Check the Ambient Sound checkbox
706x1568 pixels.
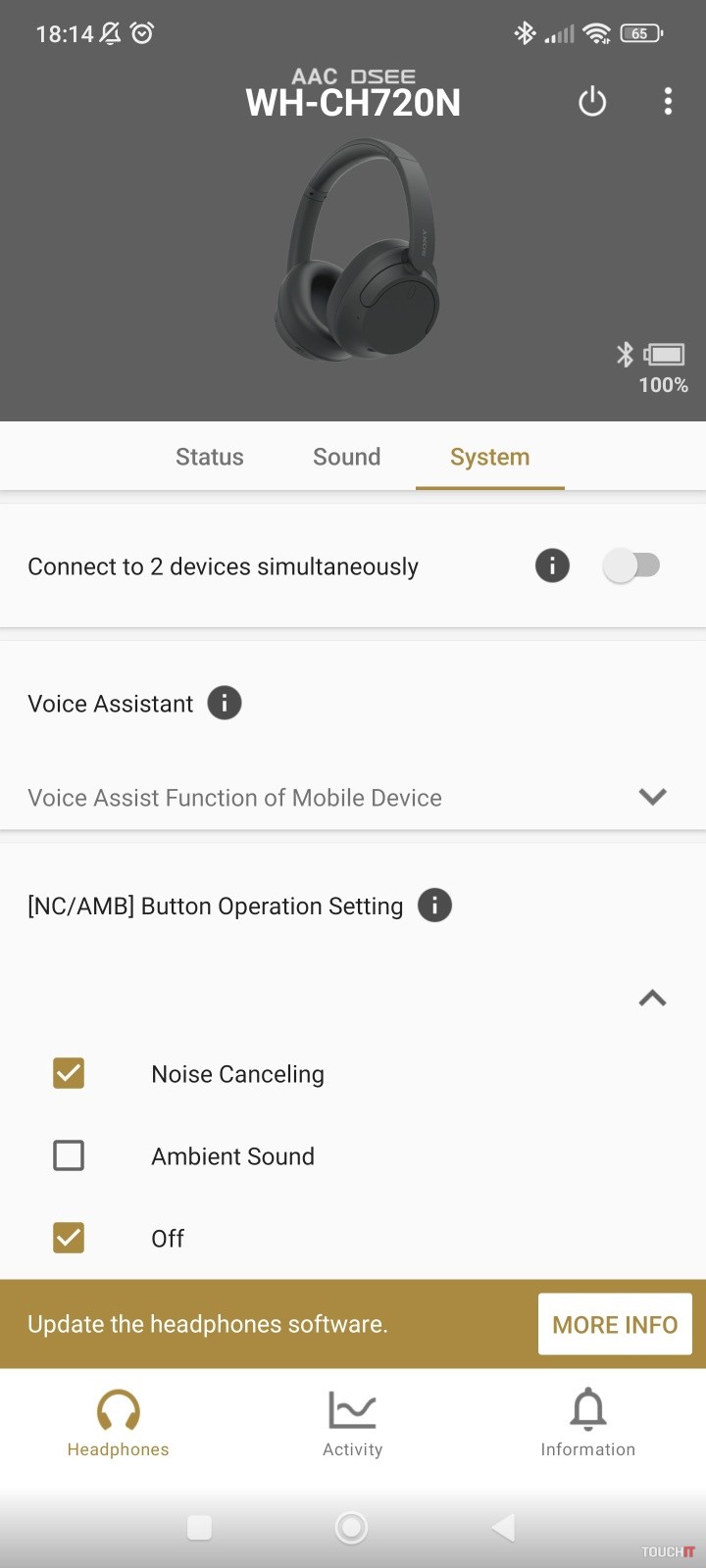pos(69,1156)
